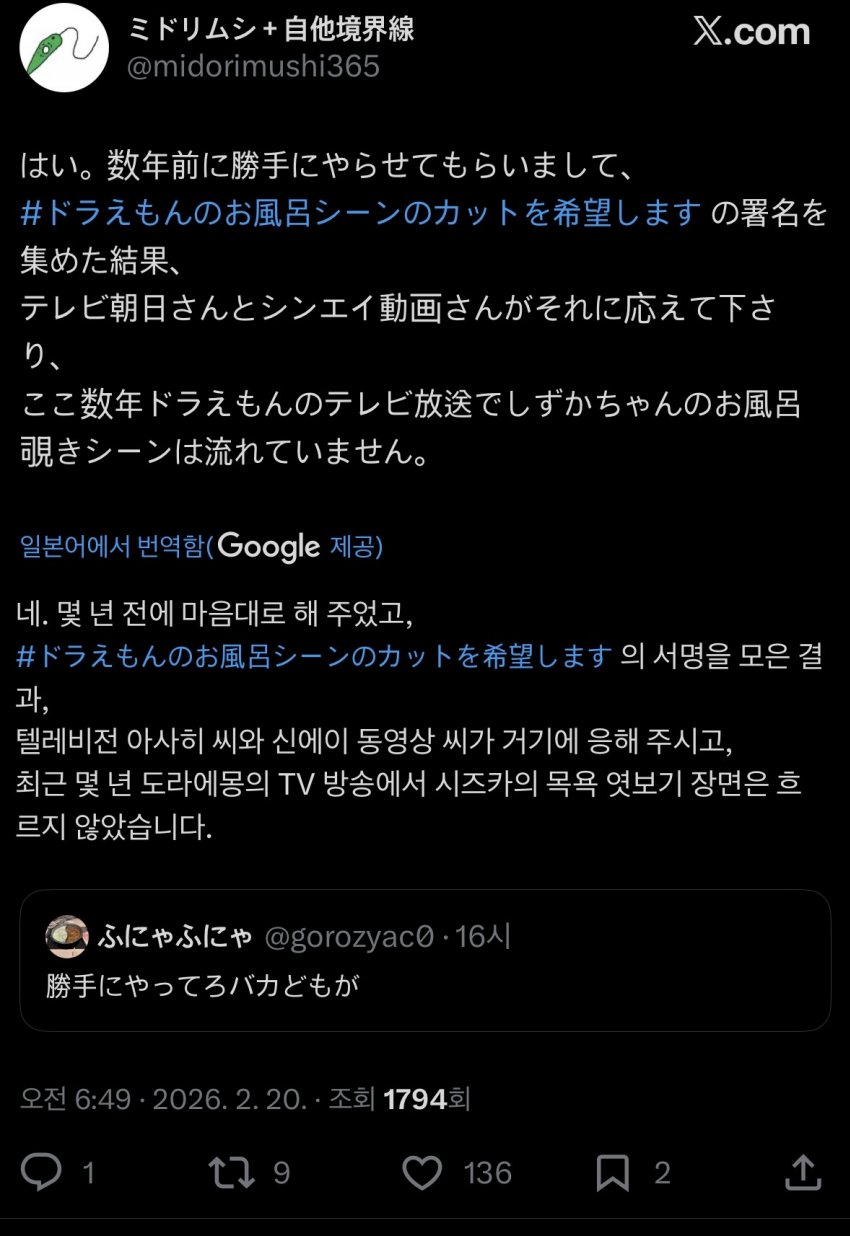
Task: Open the hashtag in the original Japanese text
Action: [360, 212]
